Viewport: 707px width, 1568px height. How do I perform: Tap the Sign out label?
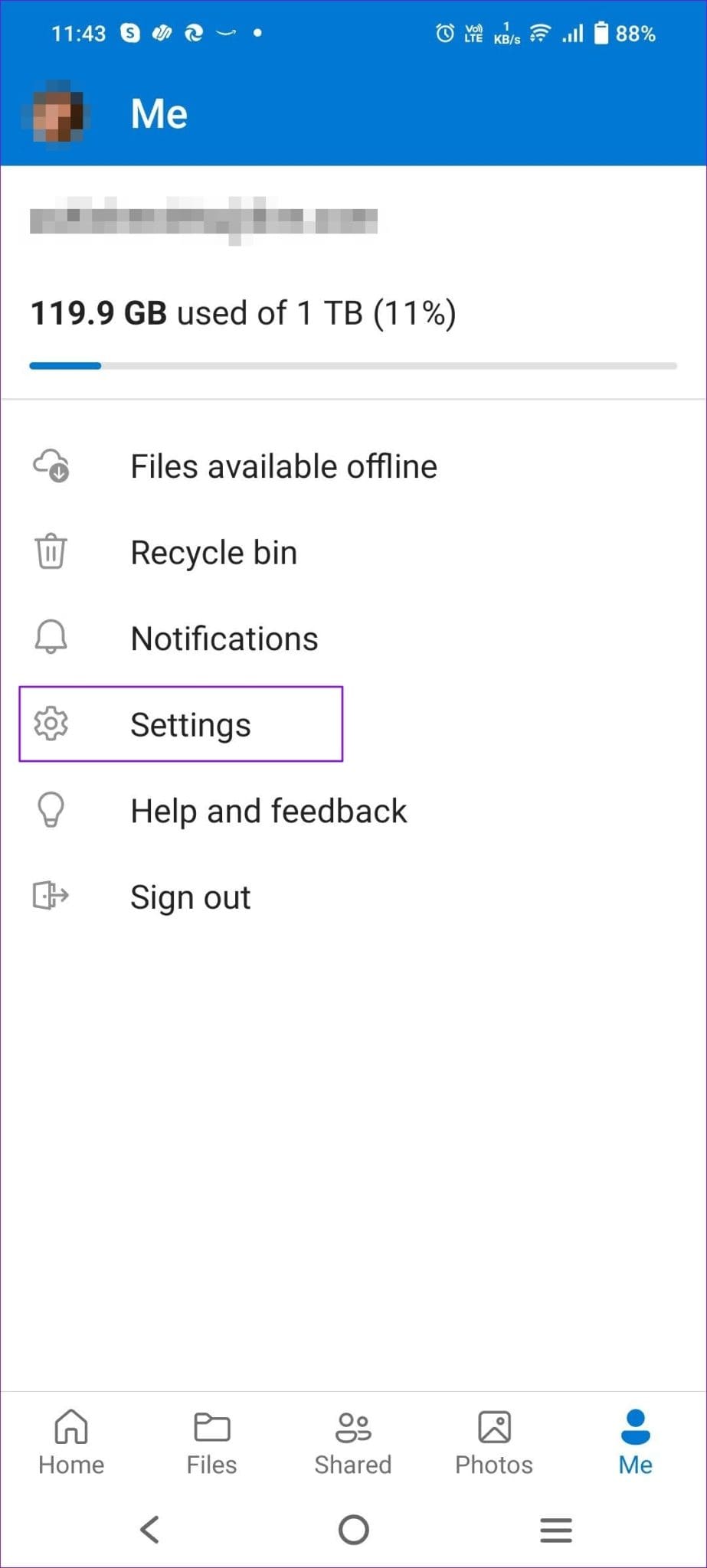tap(190, 896)
